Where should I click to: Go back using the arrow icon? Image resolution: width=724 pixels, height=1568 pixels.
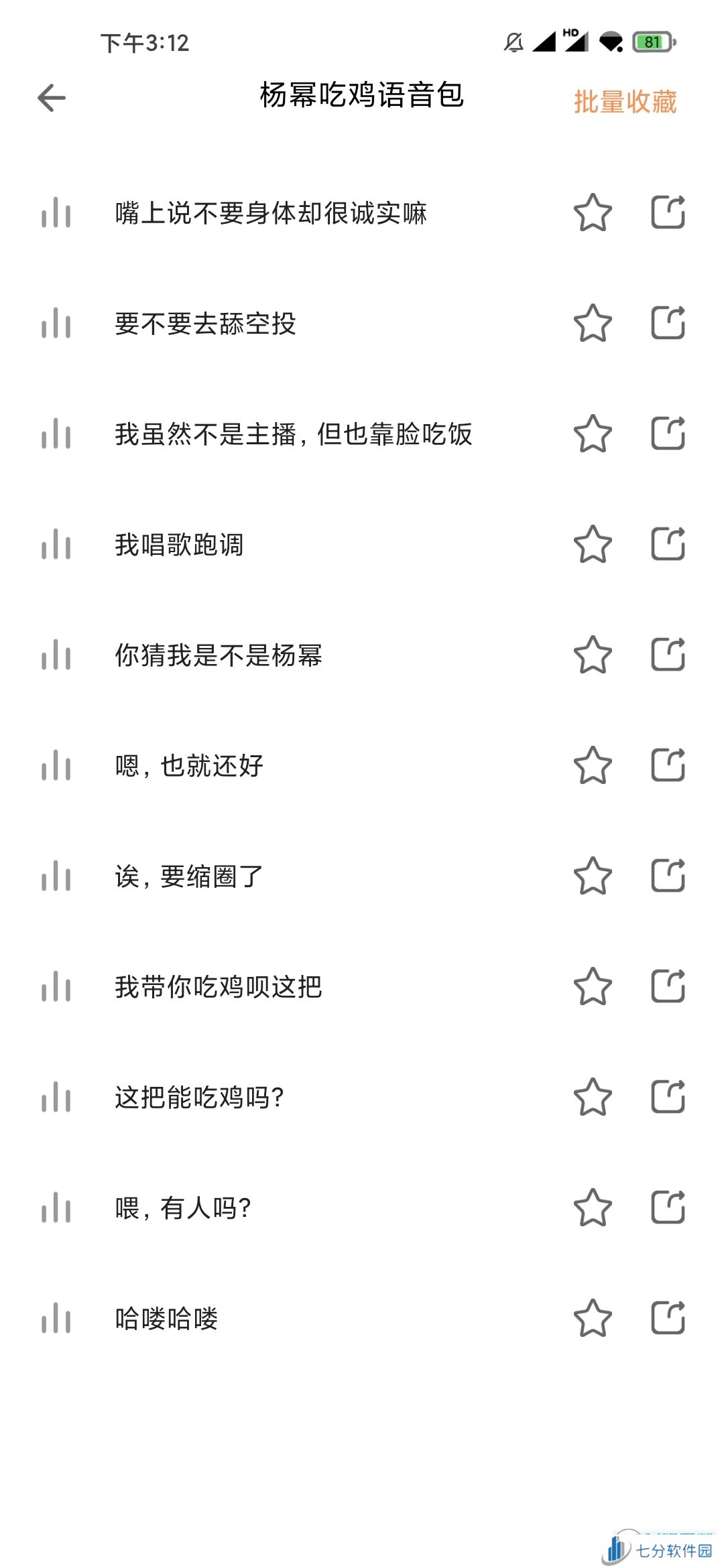coord(52,99)
